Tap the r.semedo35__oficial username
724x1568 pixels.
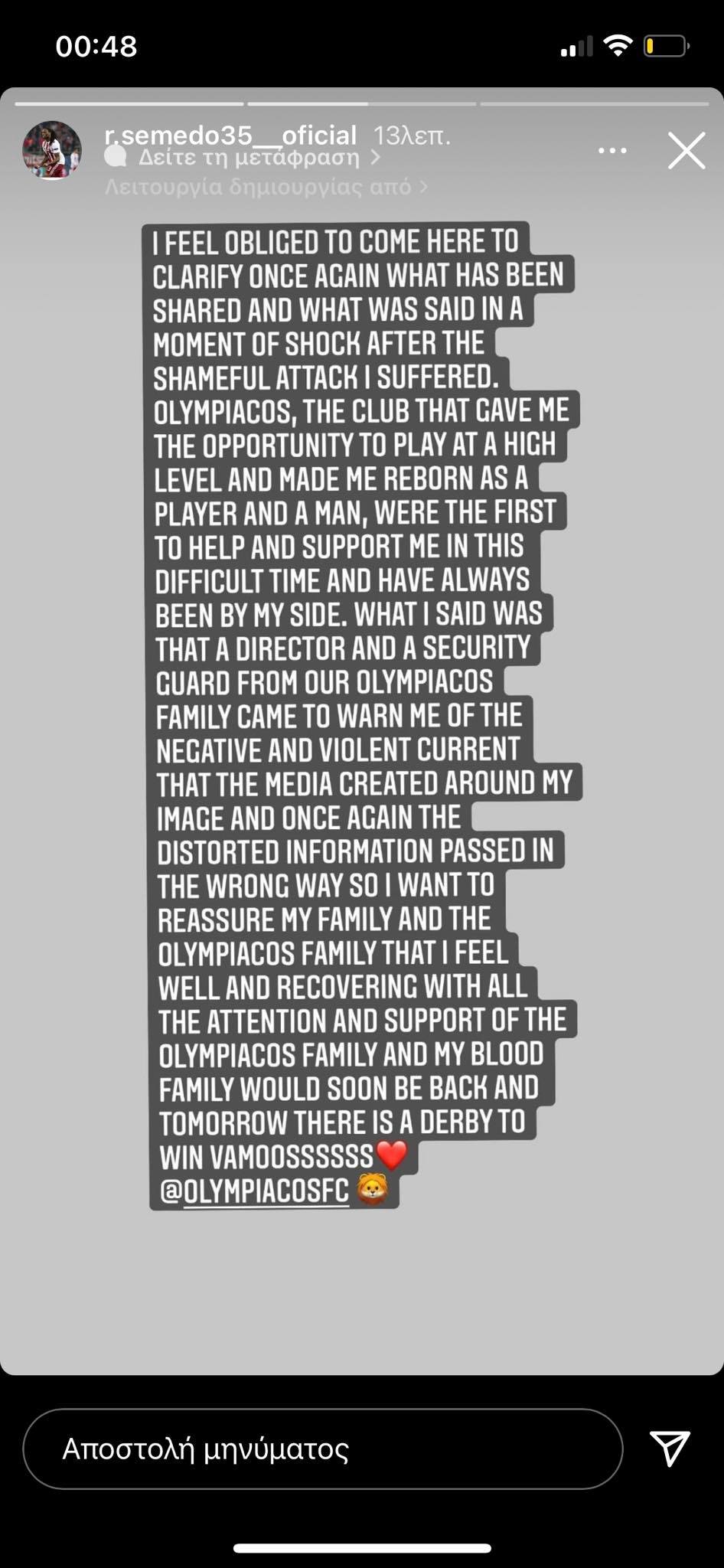pos(230,136)
